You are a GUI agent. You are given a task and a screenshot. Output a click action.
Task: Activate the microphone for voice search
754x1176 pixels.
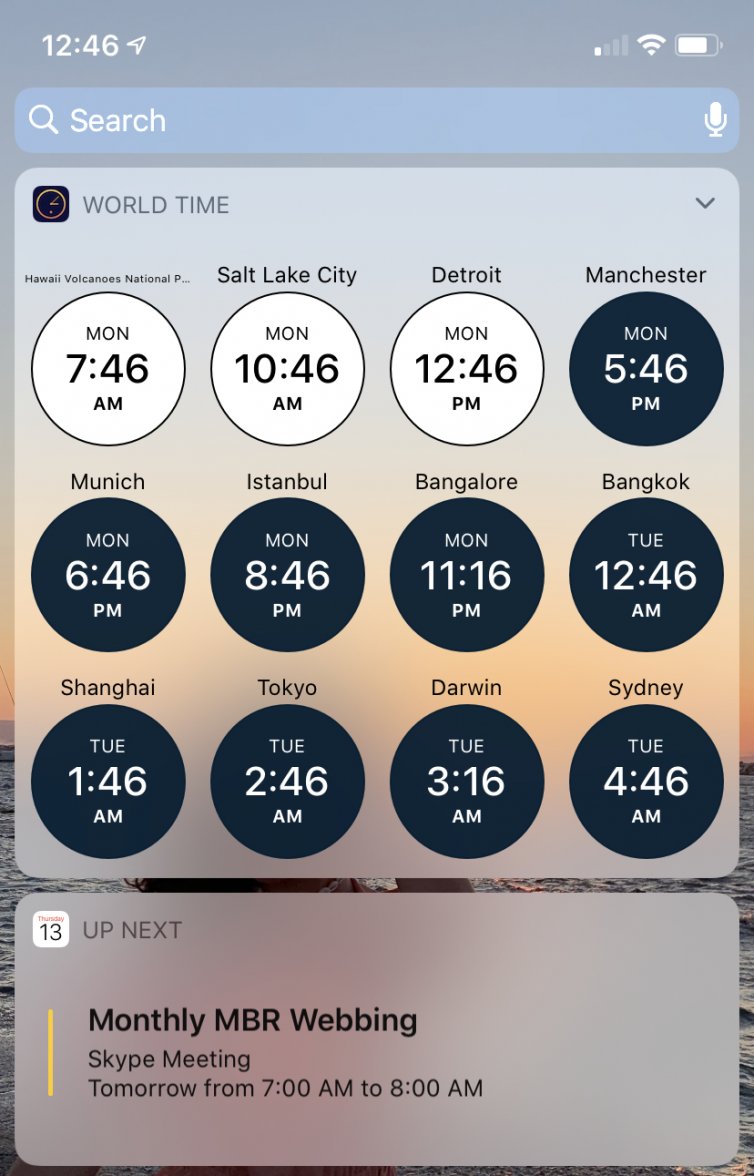(x=715, y=120)
